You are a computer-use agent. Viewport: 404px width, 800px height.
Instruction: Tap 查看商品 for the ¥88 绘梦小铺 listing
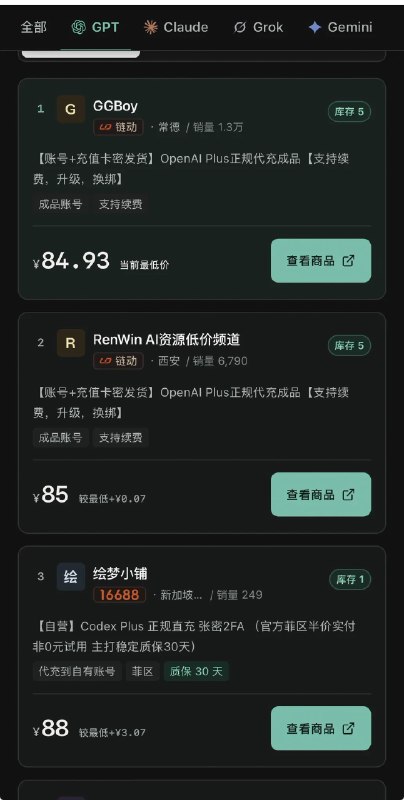(321, 728)
